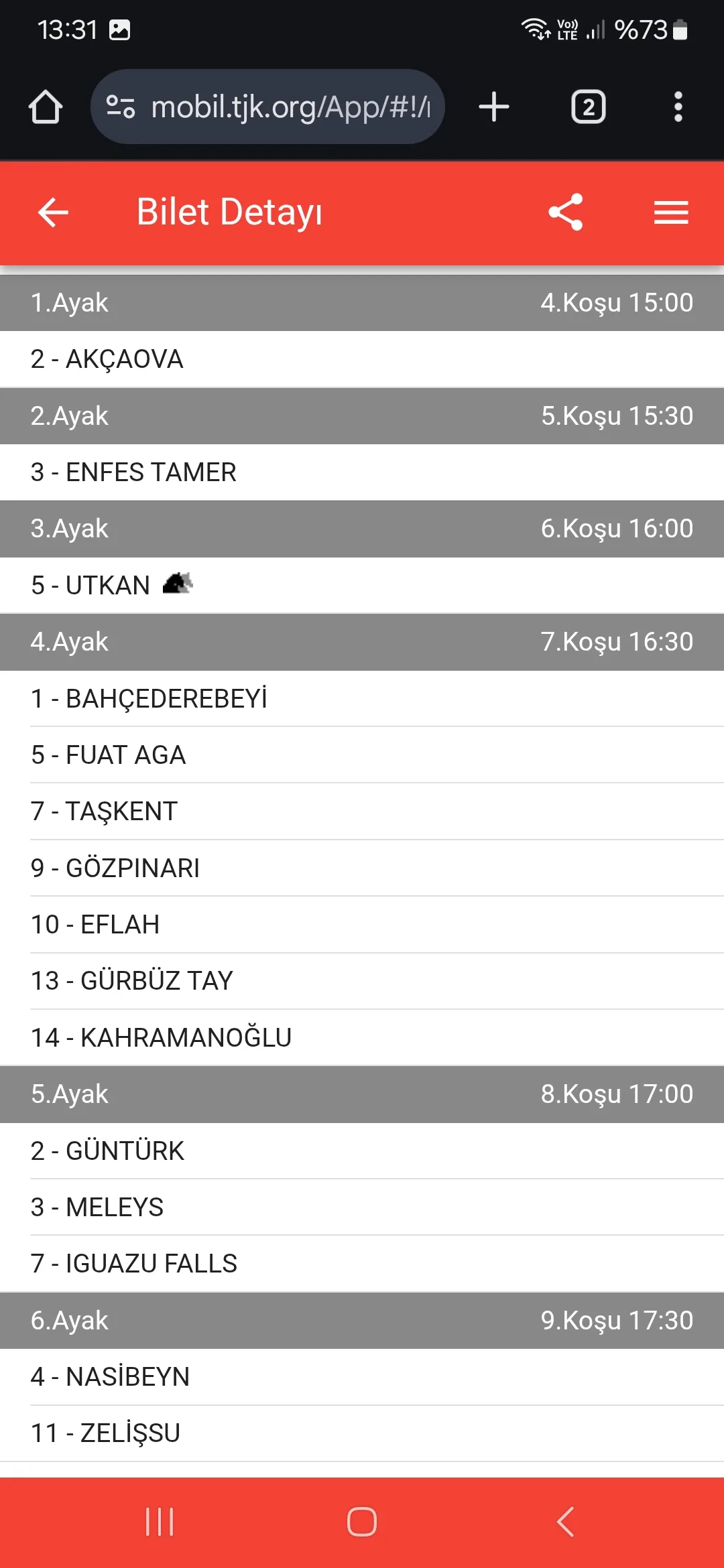The width and height of the screenshot is (724, 1568).
Task: Tap the browser home icon
Action: point(46,107)
